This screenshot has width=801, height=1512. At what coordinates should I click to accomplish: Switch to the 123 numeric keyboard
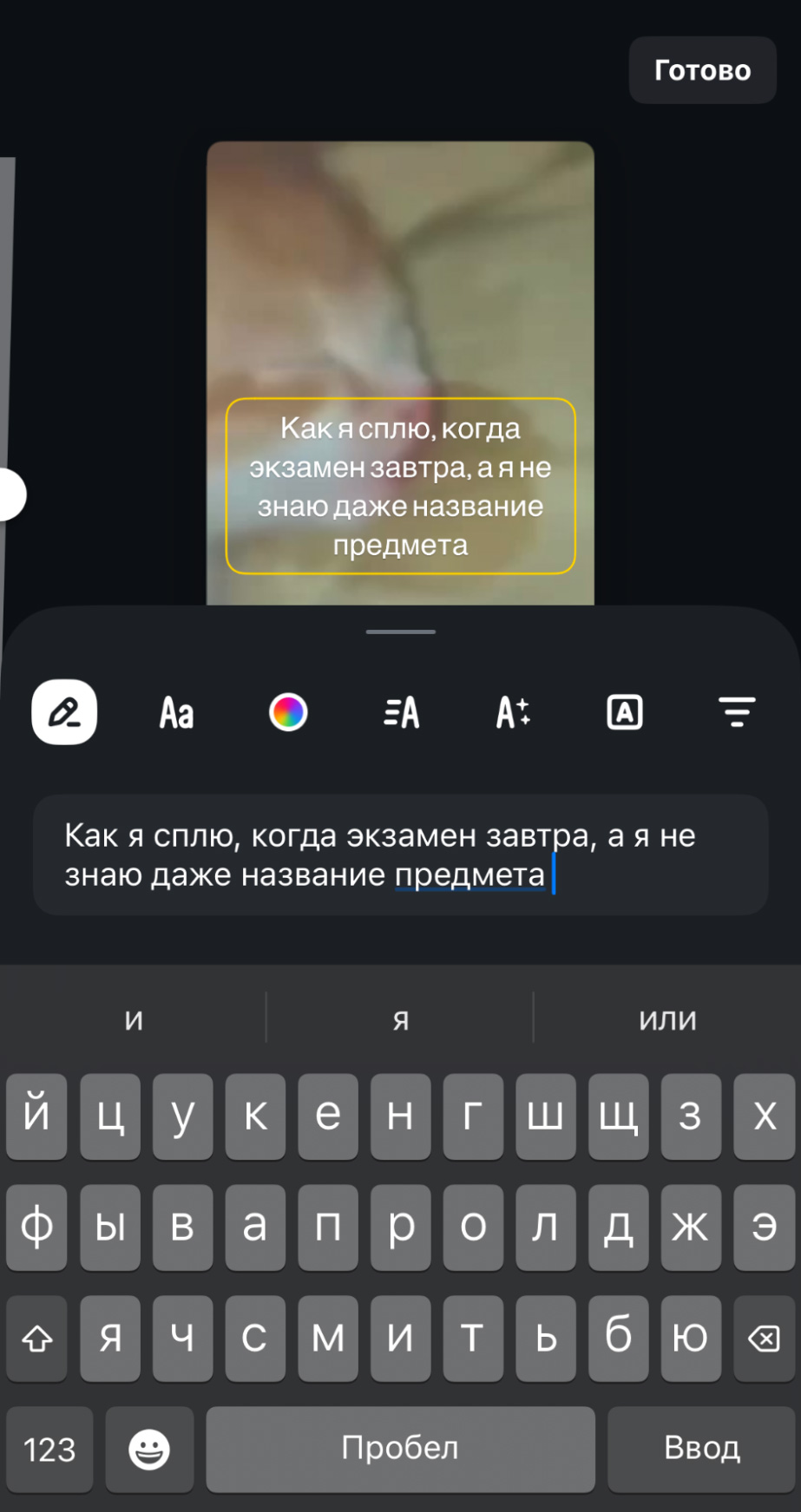[49, 1449]
